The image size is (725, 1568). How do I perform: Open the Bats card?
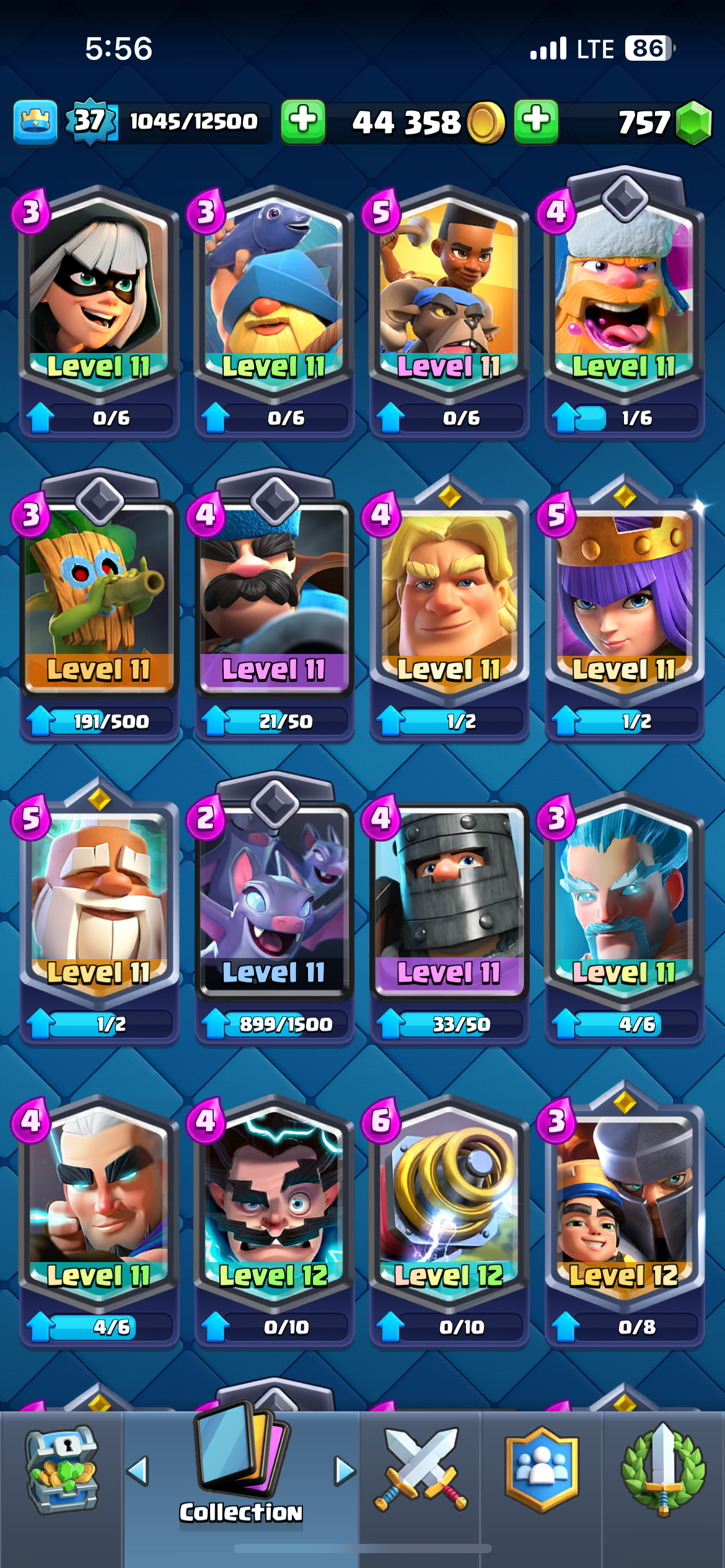point(274,909)
